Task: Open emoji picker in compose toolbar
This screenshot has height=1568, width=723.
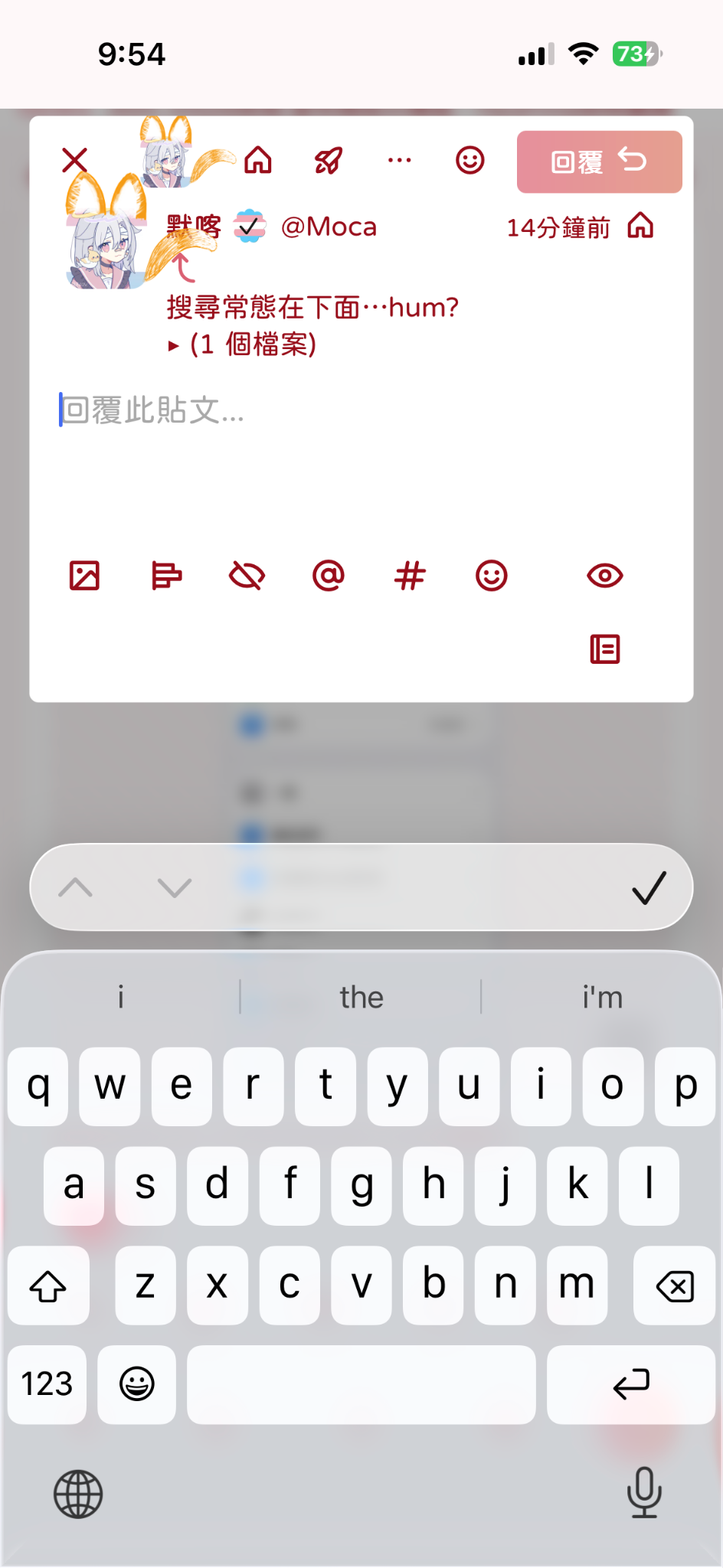Action: (x=492, y=575)
